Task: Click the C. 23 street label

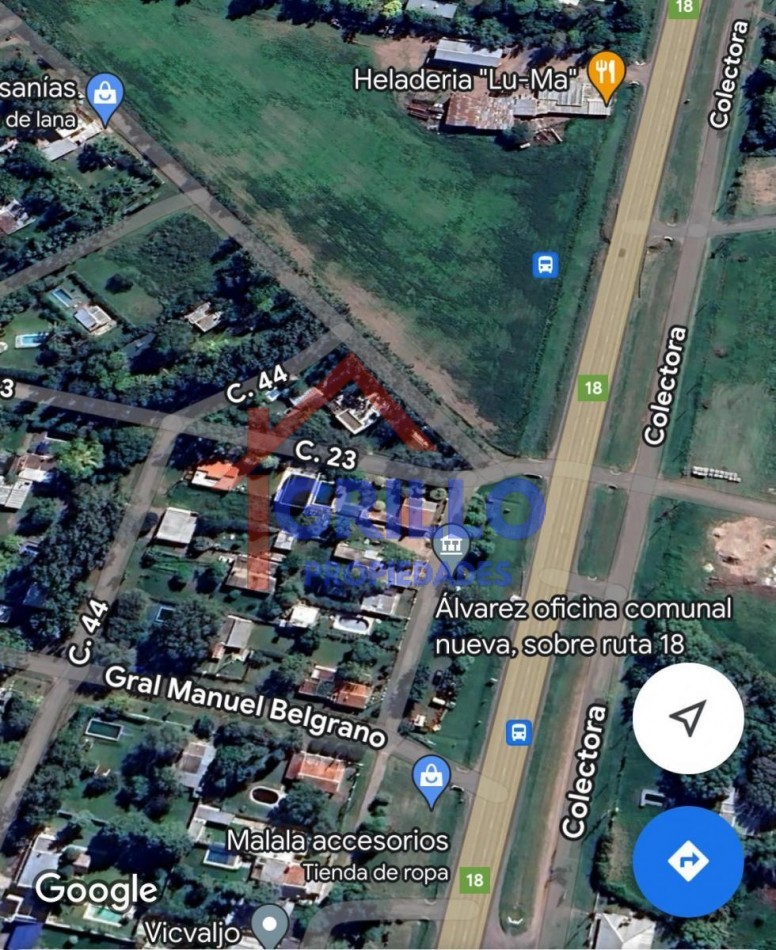Action: coord(326,455)
